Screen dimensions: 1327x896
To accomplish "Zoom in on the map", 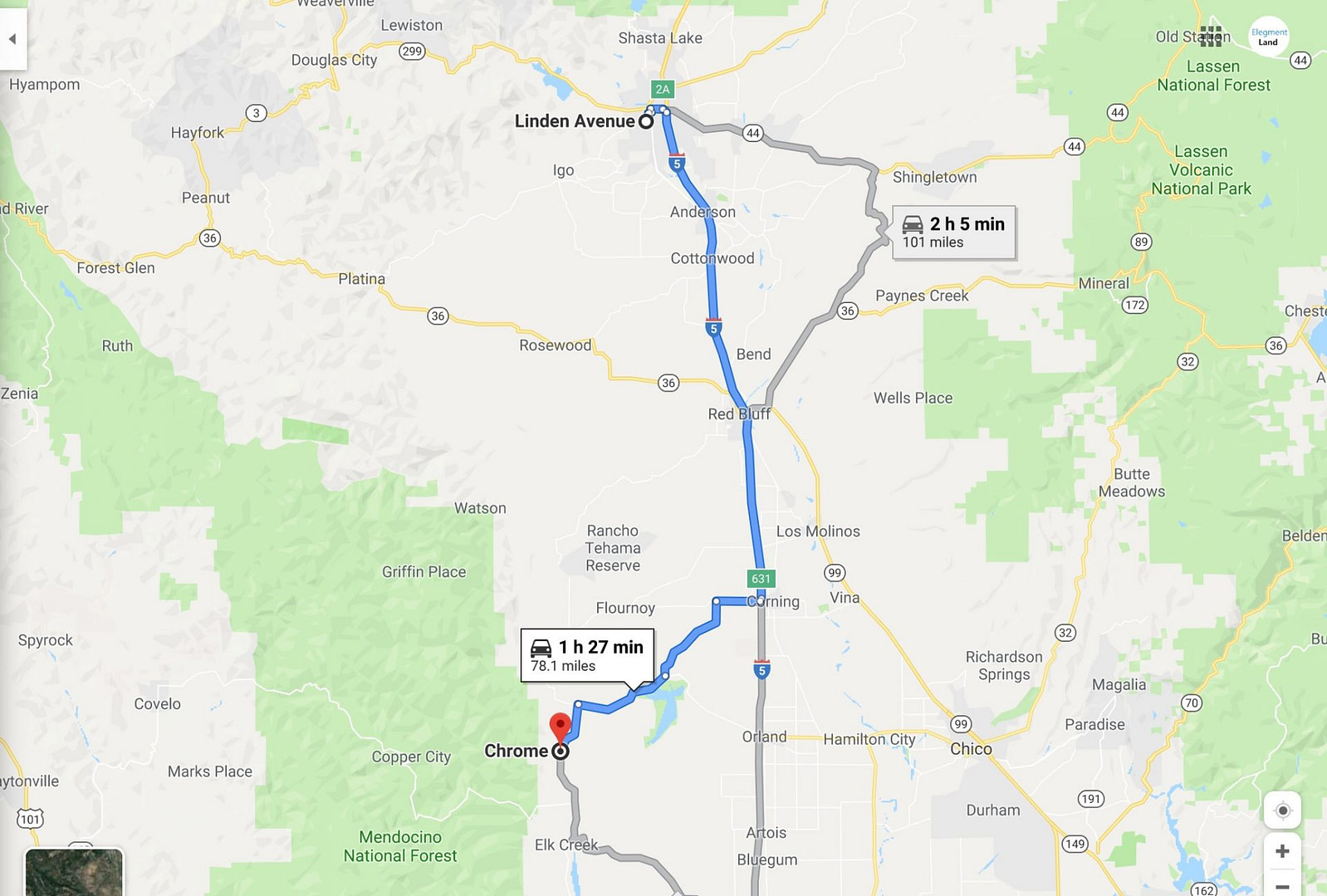I will (x=1282, y=851).
